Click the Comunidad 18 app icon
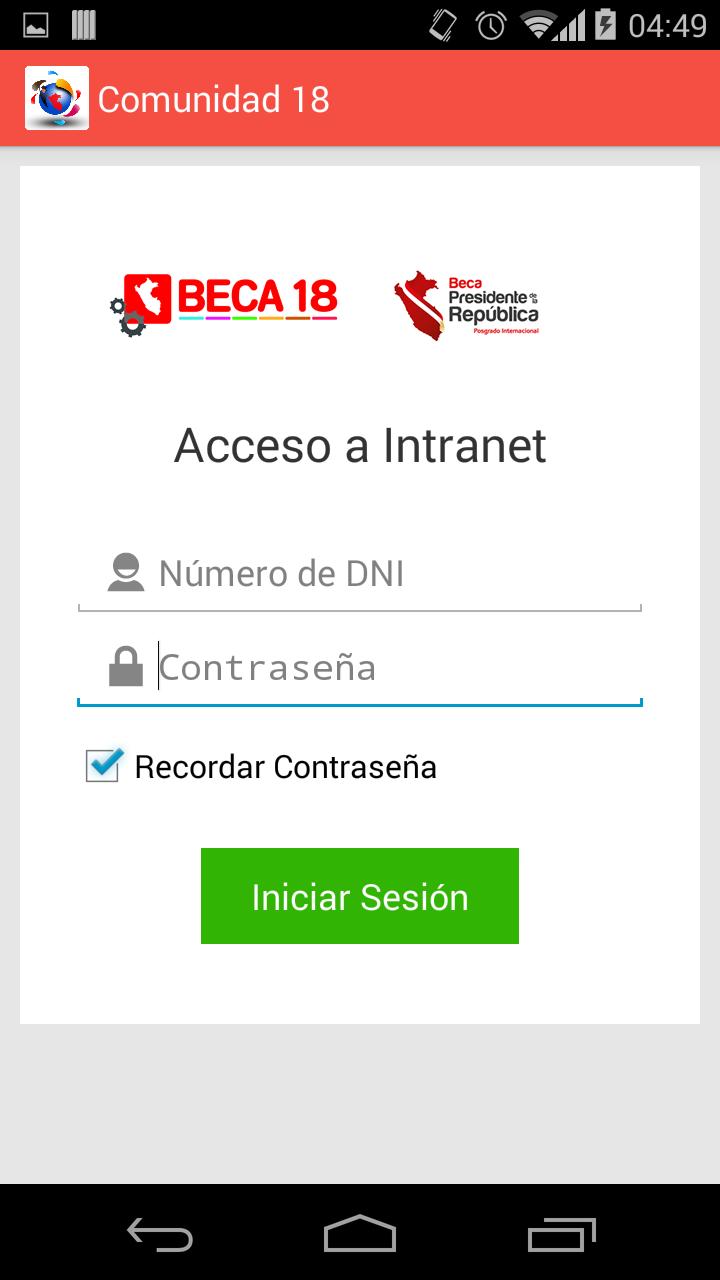The height and width of the screenshot is (1280, 720). tap(57, 99)
